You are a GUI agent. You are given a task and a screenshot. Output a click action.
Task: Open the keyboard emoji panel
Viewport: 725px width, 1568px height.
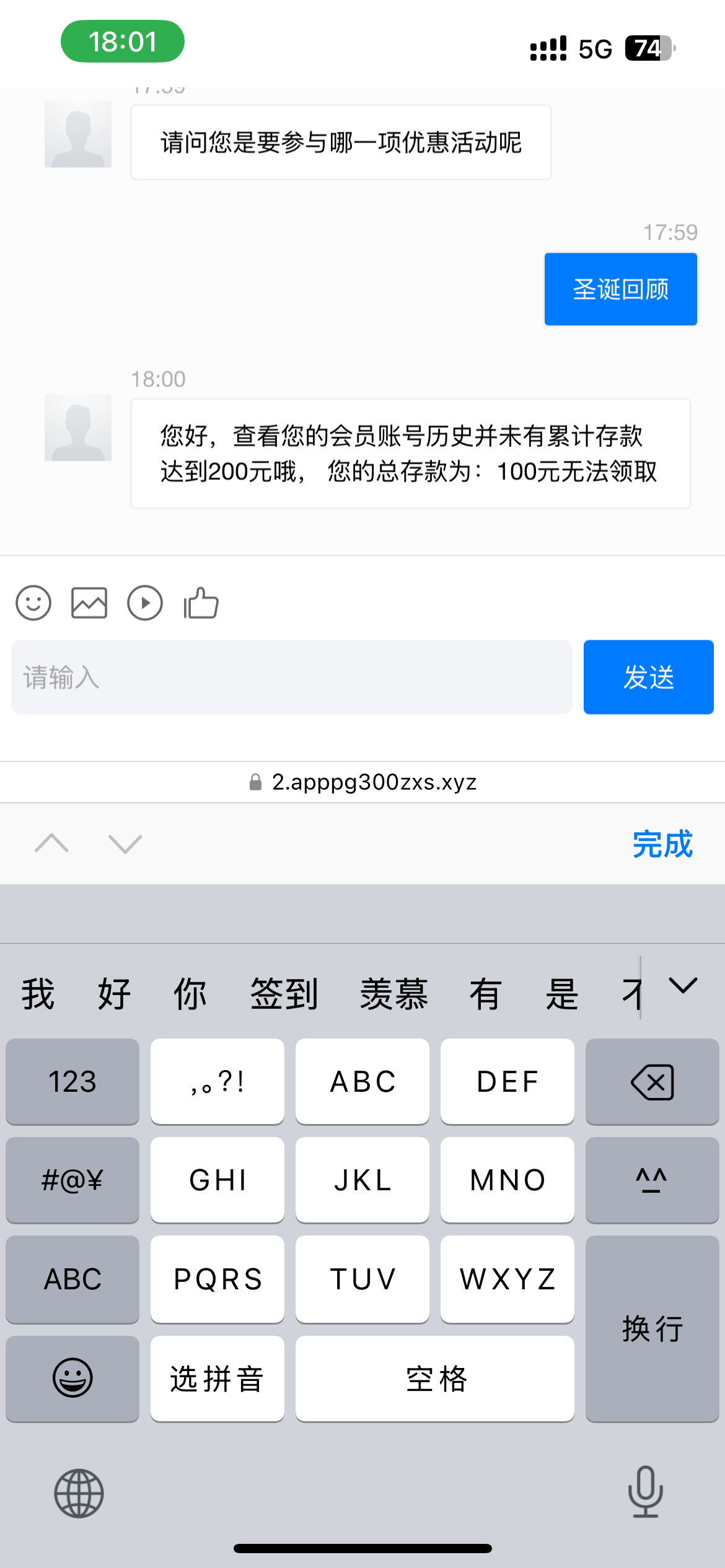[72, 1379]
